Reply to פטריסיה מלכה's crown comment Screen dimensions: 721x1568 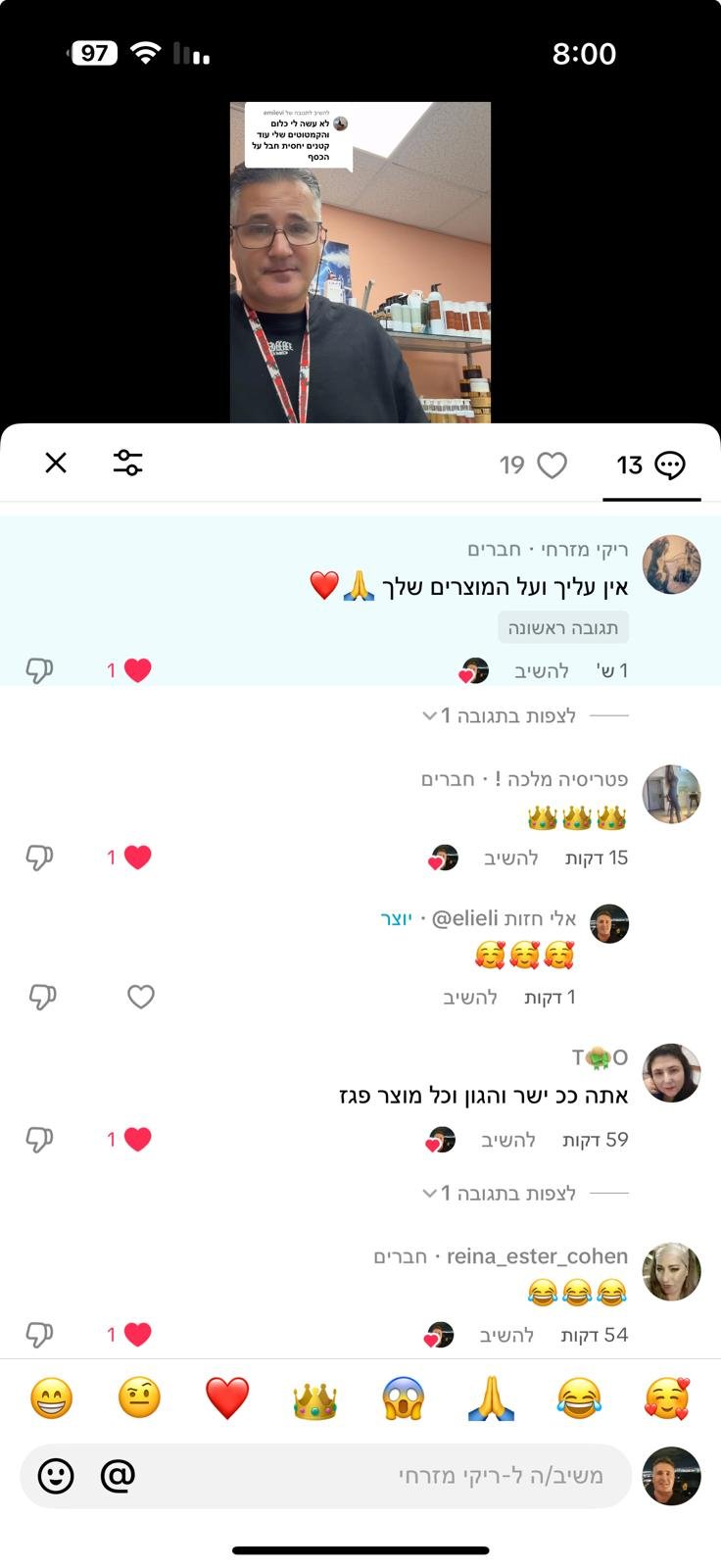pyautogui.click(x=510, y=858)
